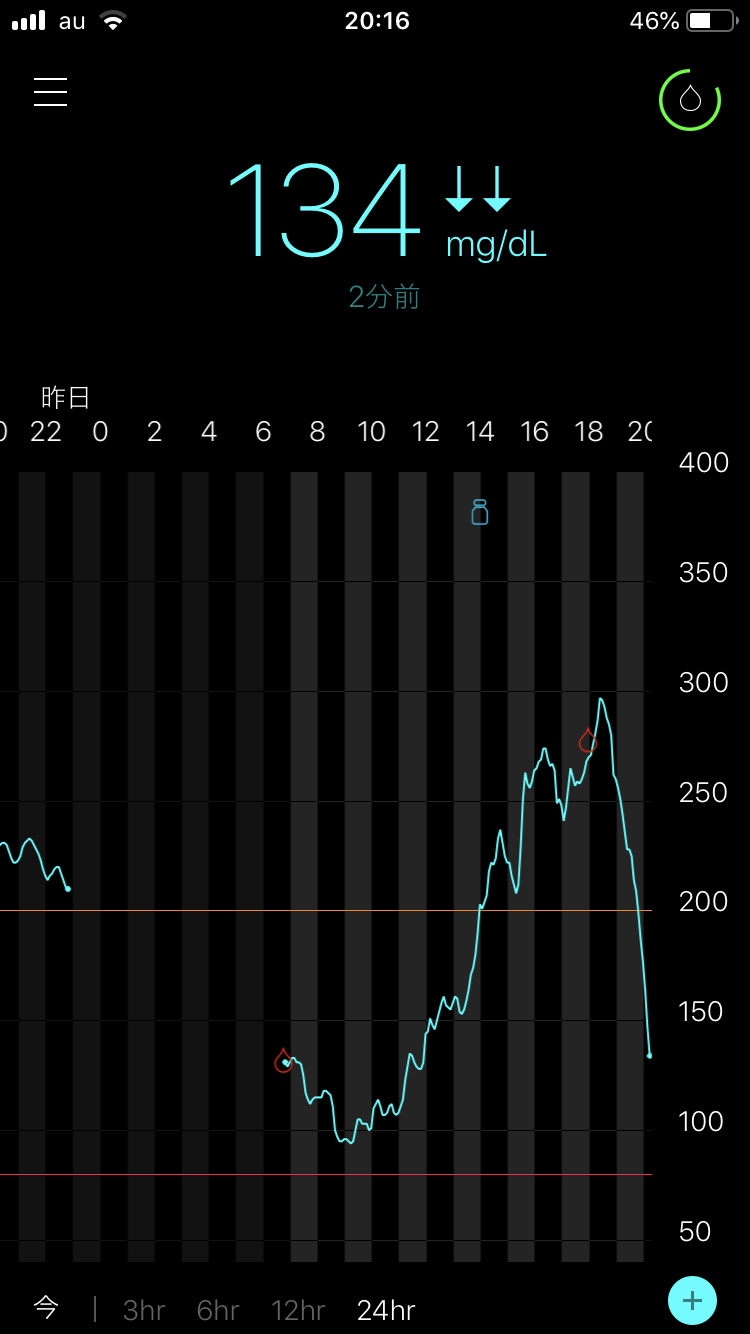Image resolution: width=750 pixels, height=1334 pixels.
Task: Jump to now with 今 button
Action: [46, 1307]
